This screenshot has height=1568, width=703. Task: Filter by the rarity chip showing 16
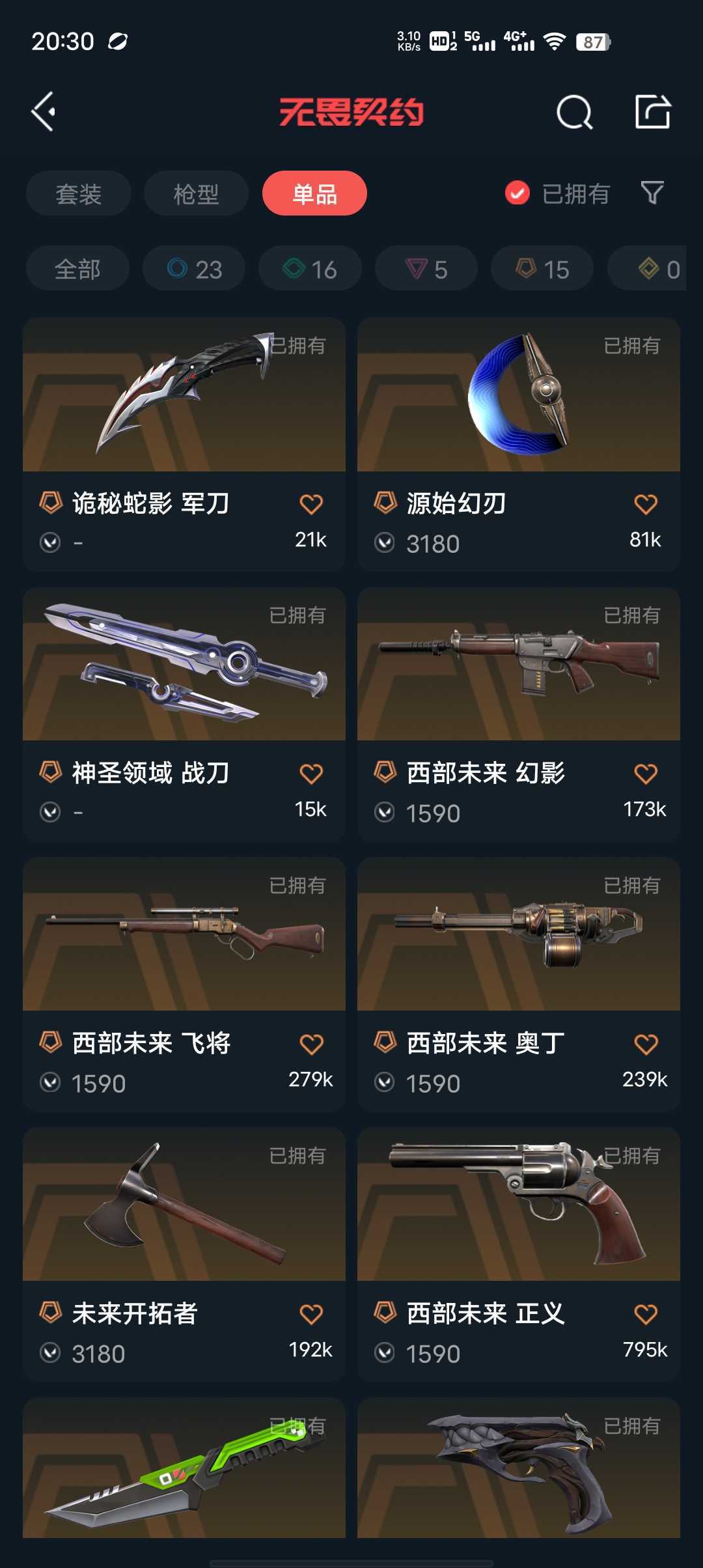pyautogui.click(x=310, y=269)
